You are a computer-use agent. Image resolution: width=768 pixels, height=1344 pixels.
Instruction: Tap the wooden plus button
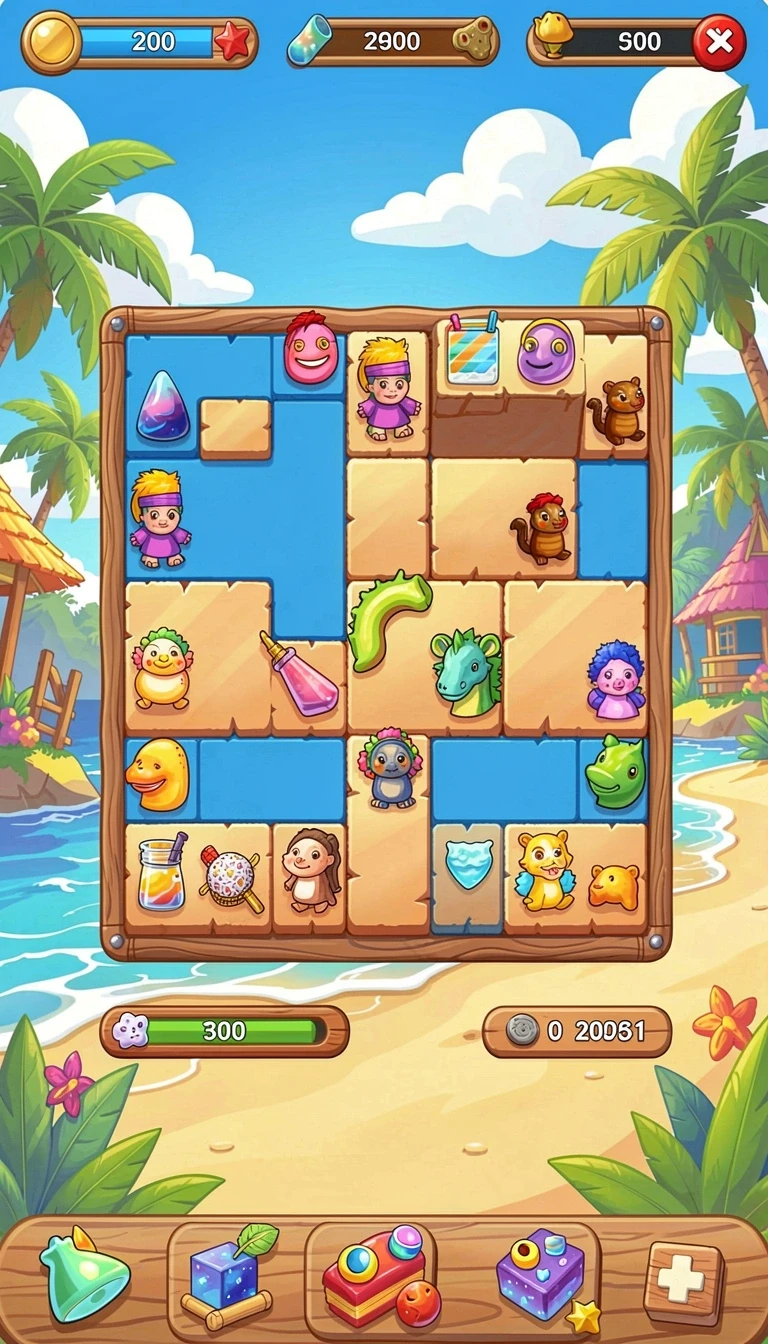684,1282
